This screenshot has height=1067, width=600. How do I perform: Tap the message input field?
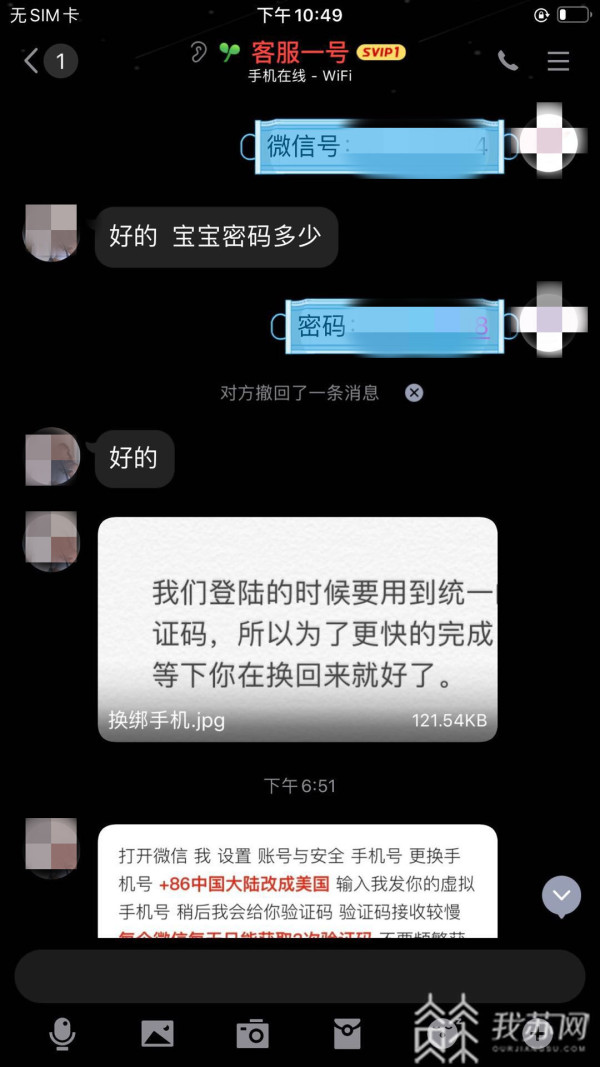click(299, 976)
